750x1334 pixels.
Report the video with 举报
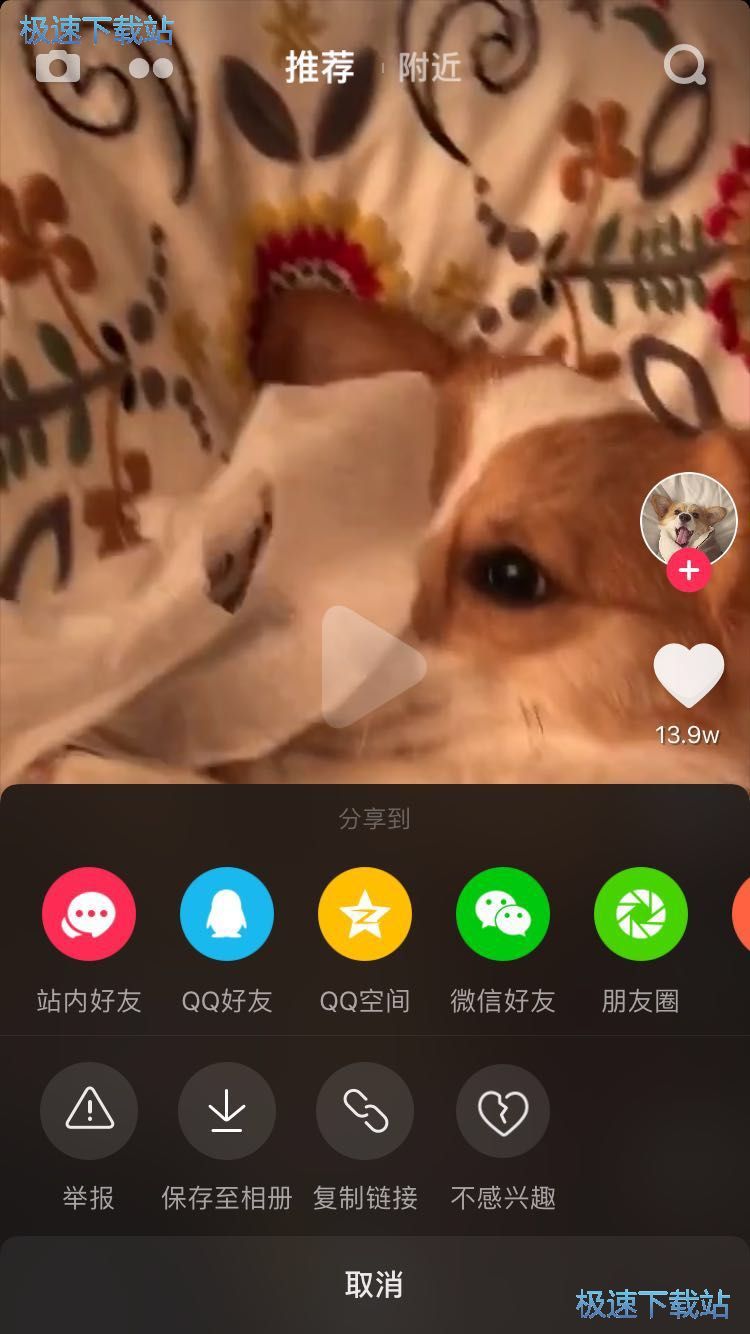click(x=89, y=1110)
